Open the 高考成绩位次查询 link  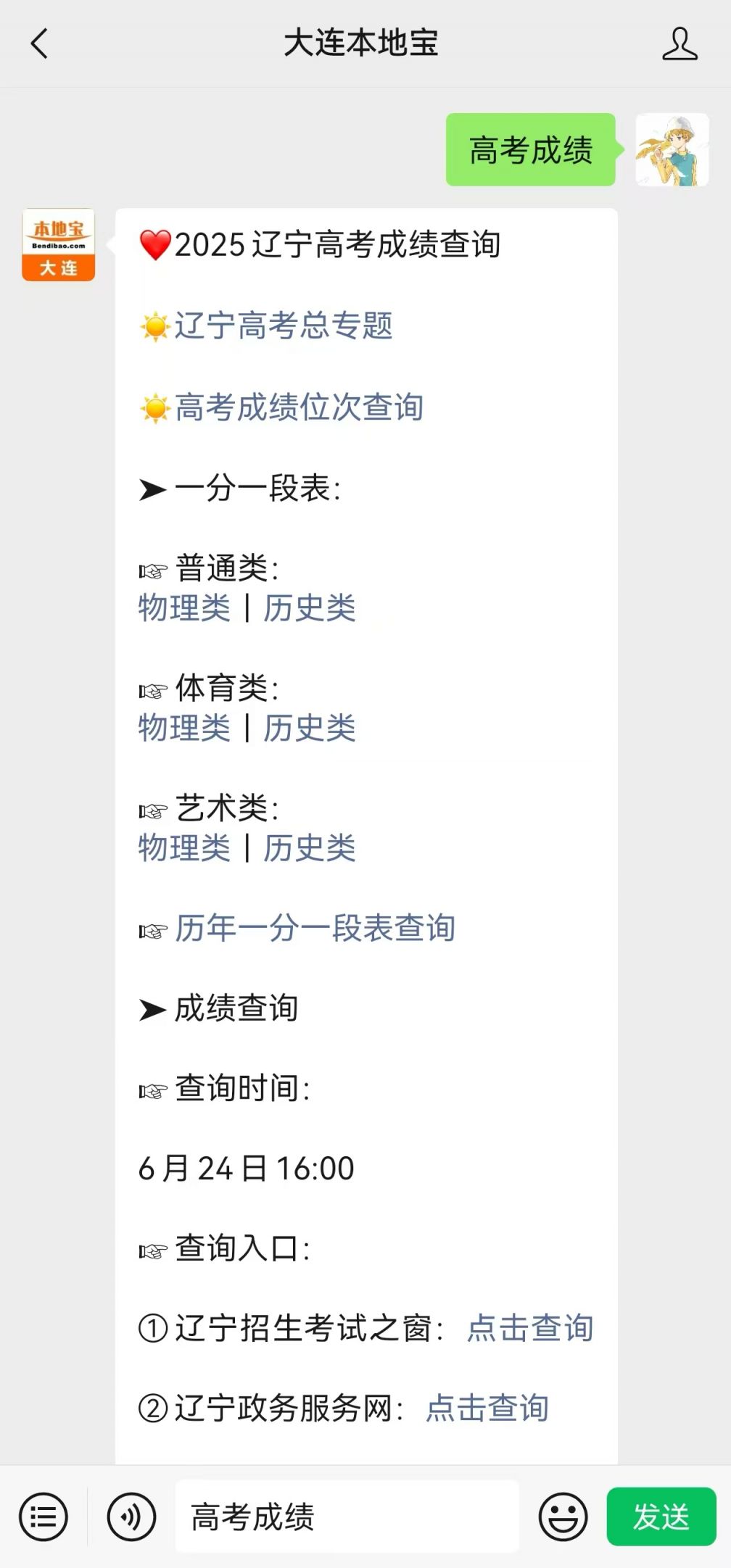click(x=299, y=407)
